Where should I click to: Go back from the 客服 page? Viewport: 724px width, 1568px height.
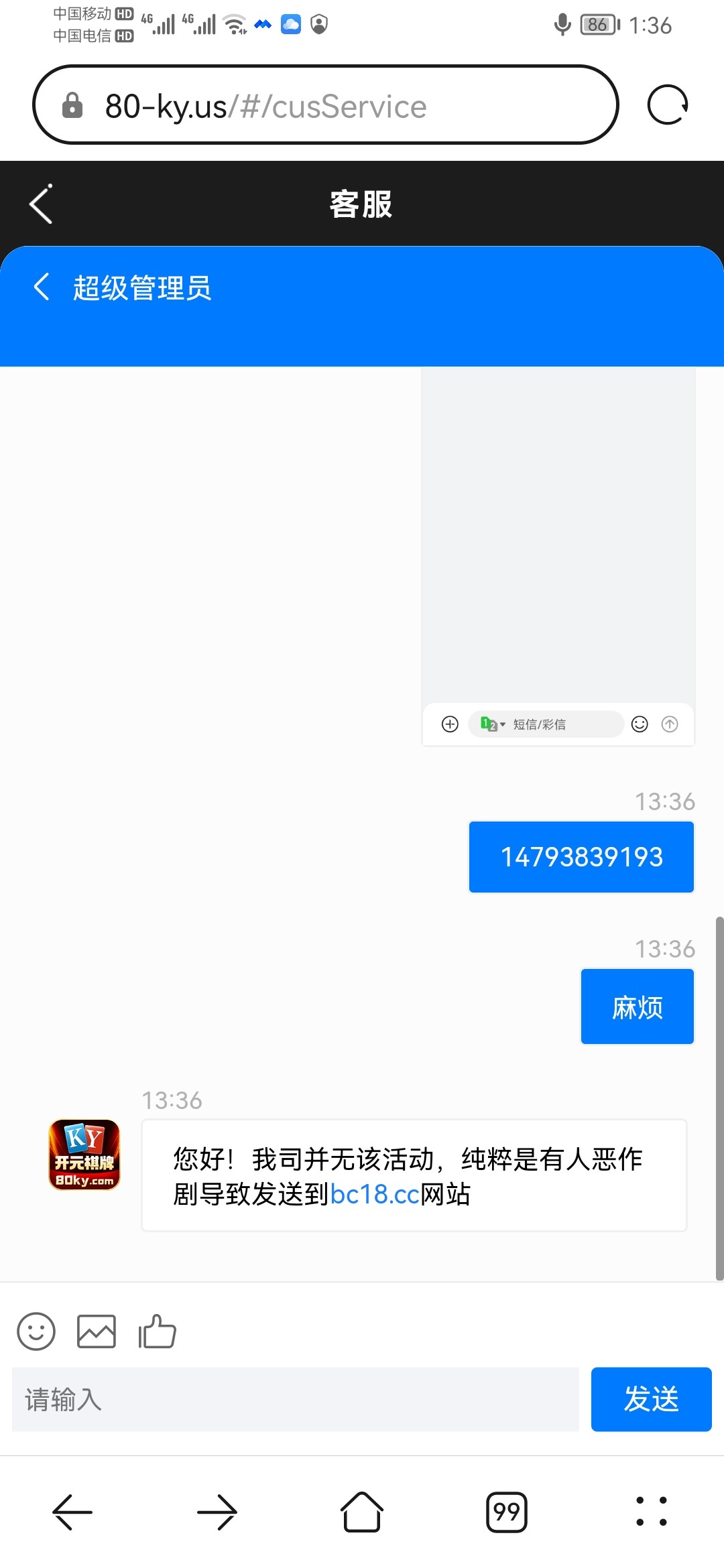[x=41, y=204]
